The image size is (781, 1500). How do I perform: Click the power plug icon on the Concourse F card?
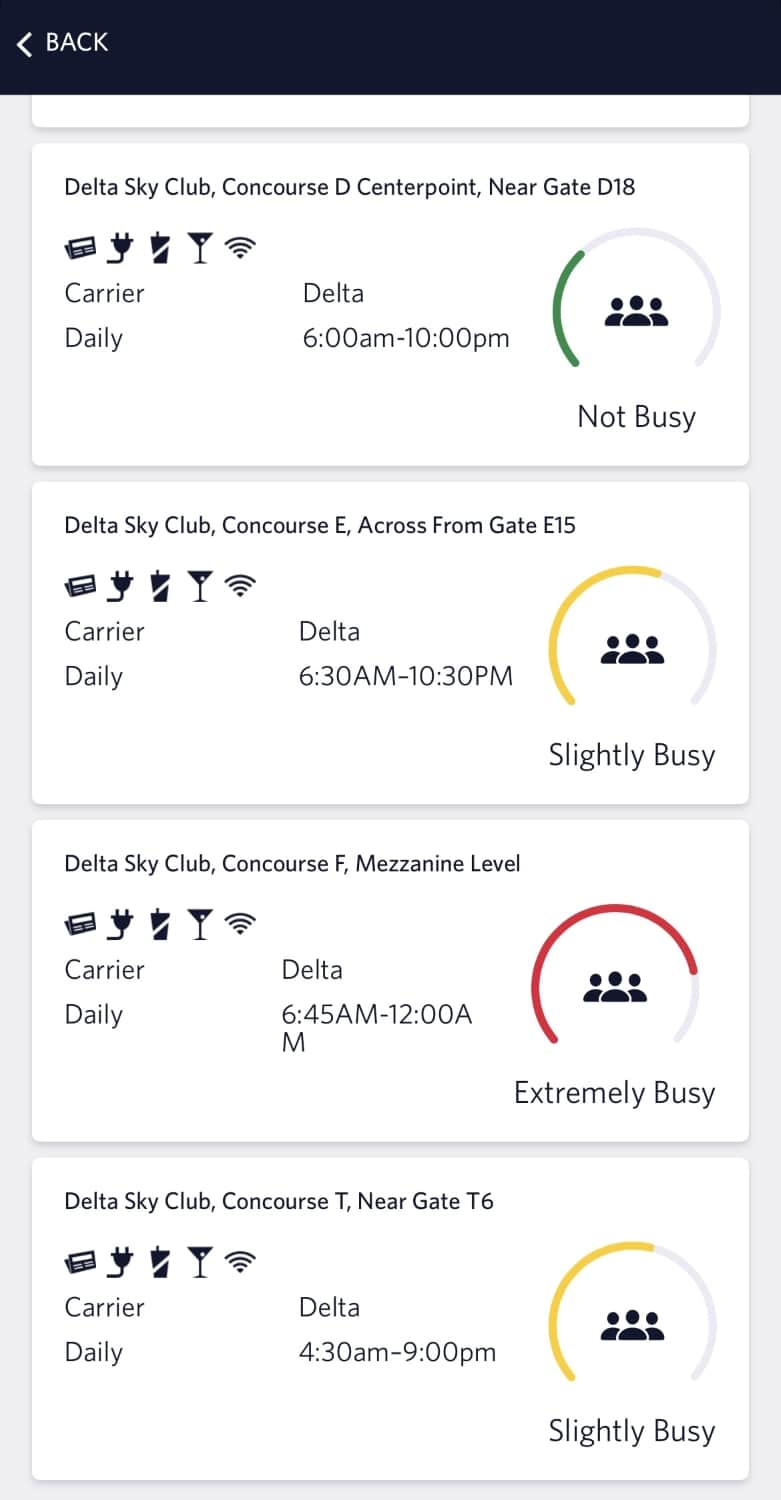click(x=120, y=923)
